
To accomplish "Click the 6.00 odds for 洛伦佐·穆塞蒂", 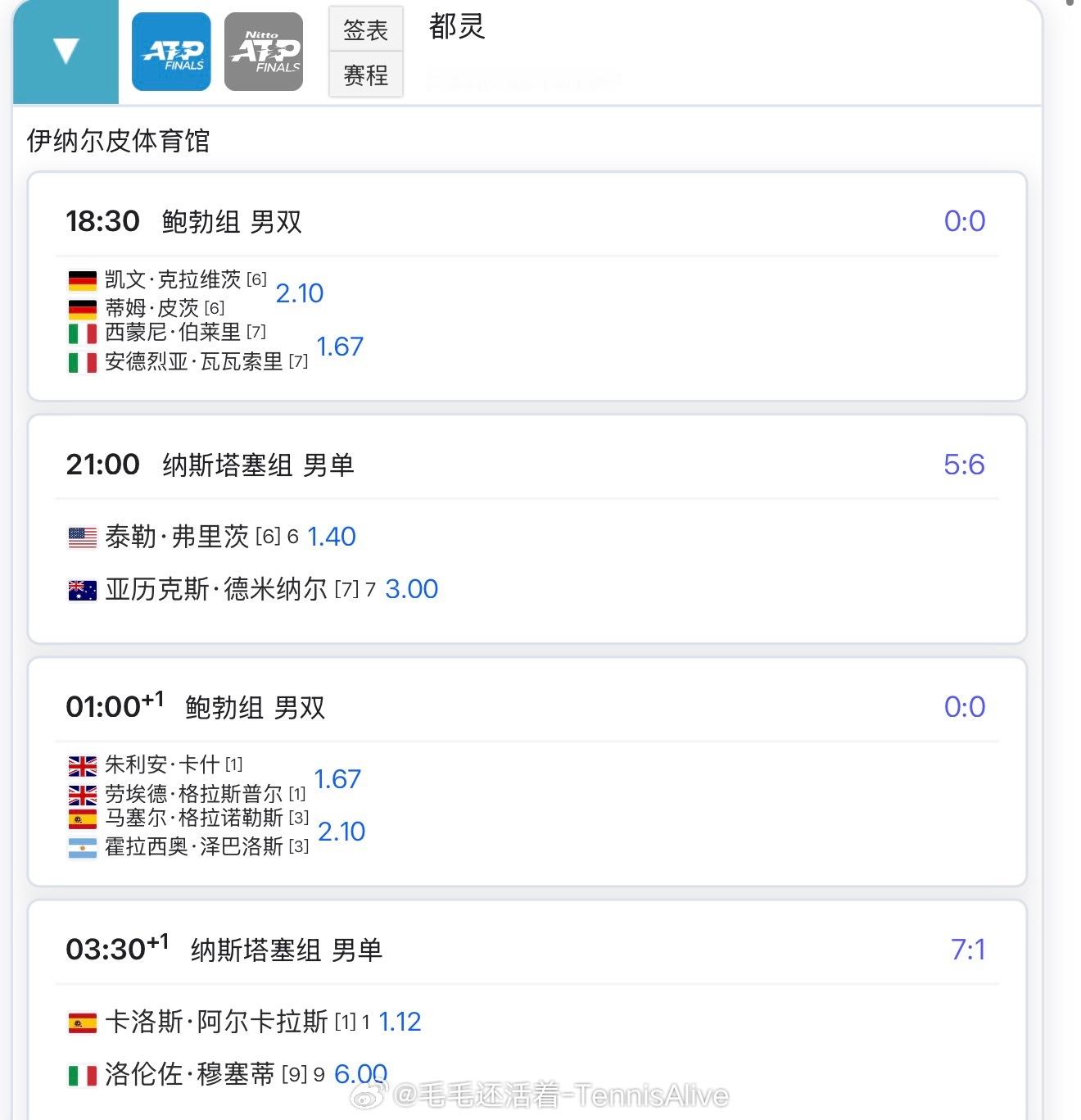I will 363,1072.
